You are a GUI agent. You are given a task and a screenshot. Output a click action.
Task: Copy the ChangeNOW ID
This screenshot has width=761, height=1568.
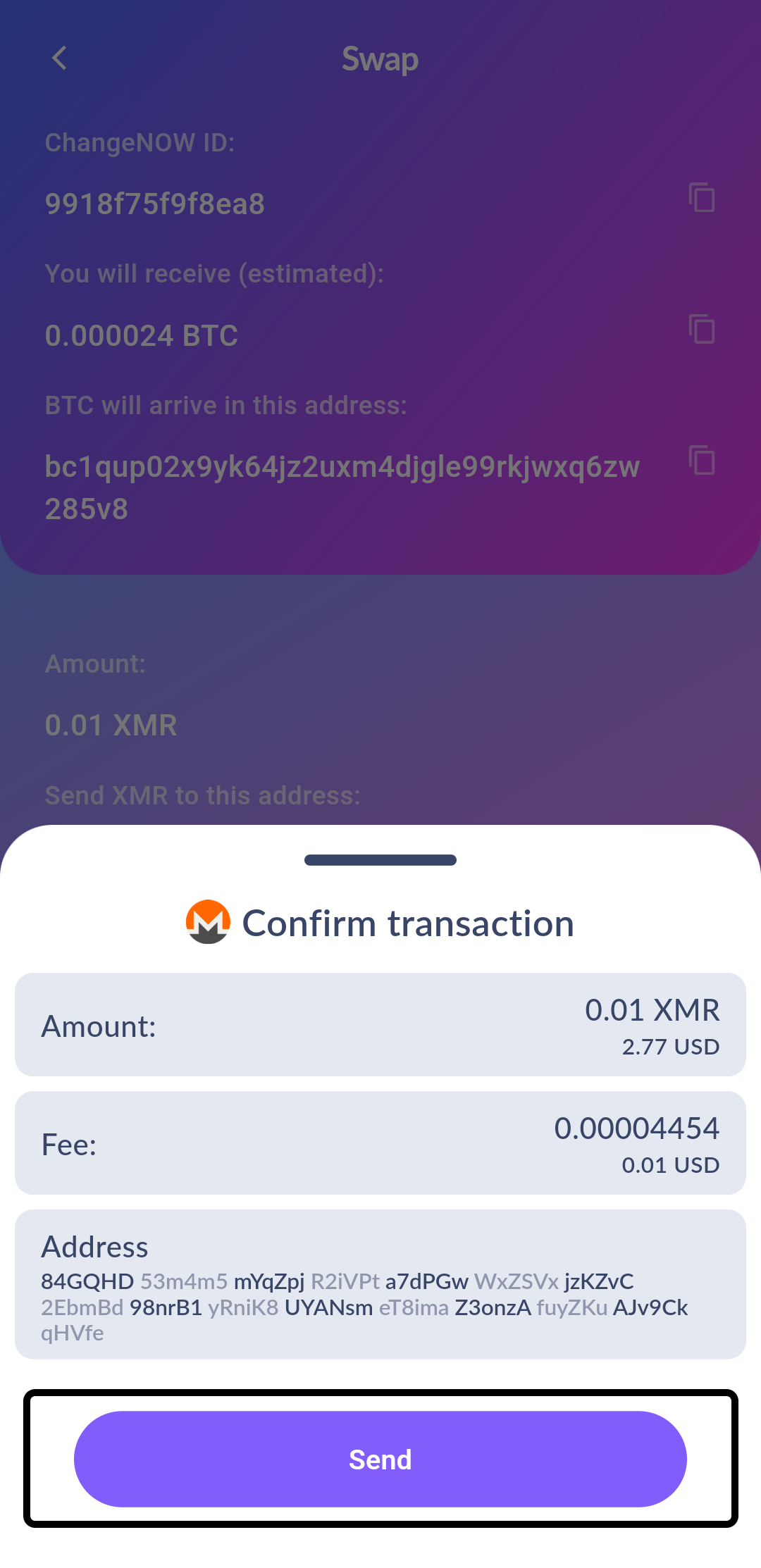pyautogui.click(x=702, y=197)
